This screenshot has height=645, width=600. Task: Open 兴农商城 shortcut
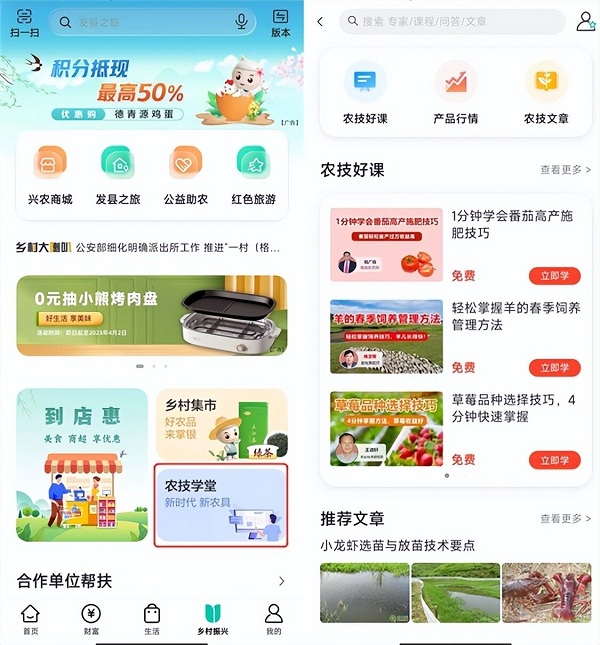(50, 175)
